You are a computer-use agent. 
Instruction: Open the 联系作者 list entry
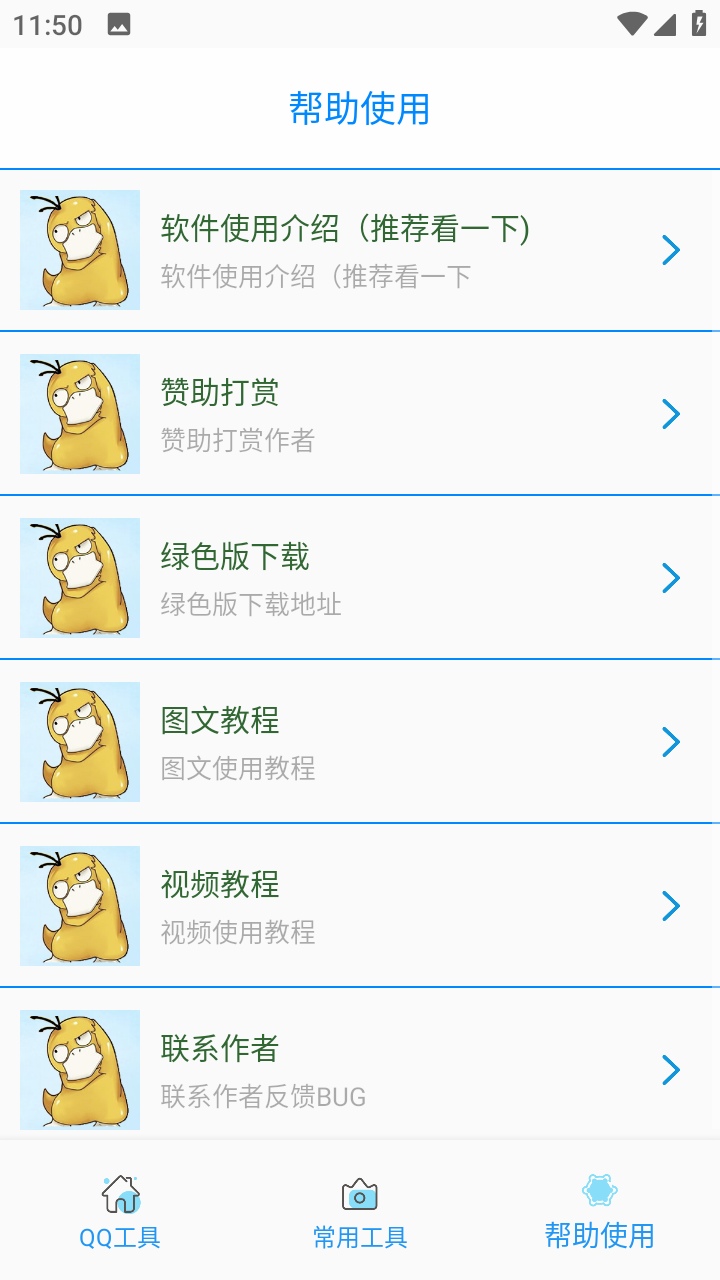(x=360, y=1069)
